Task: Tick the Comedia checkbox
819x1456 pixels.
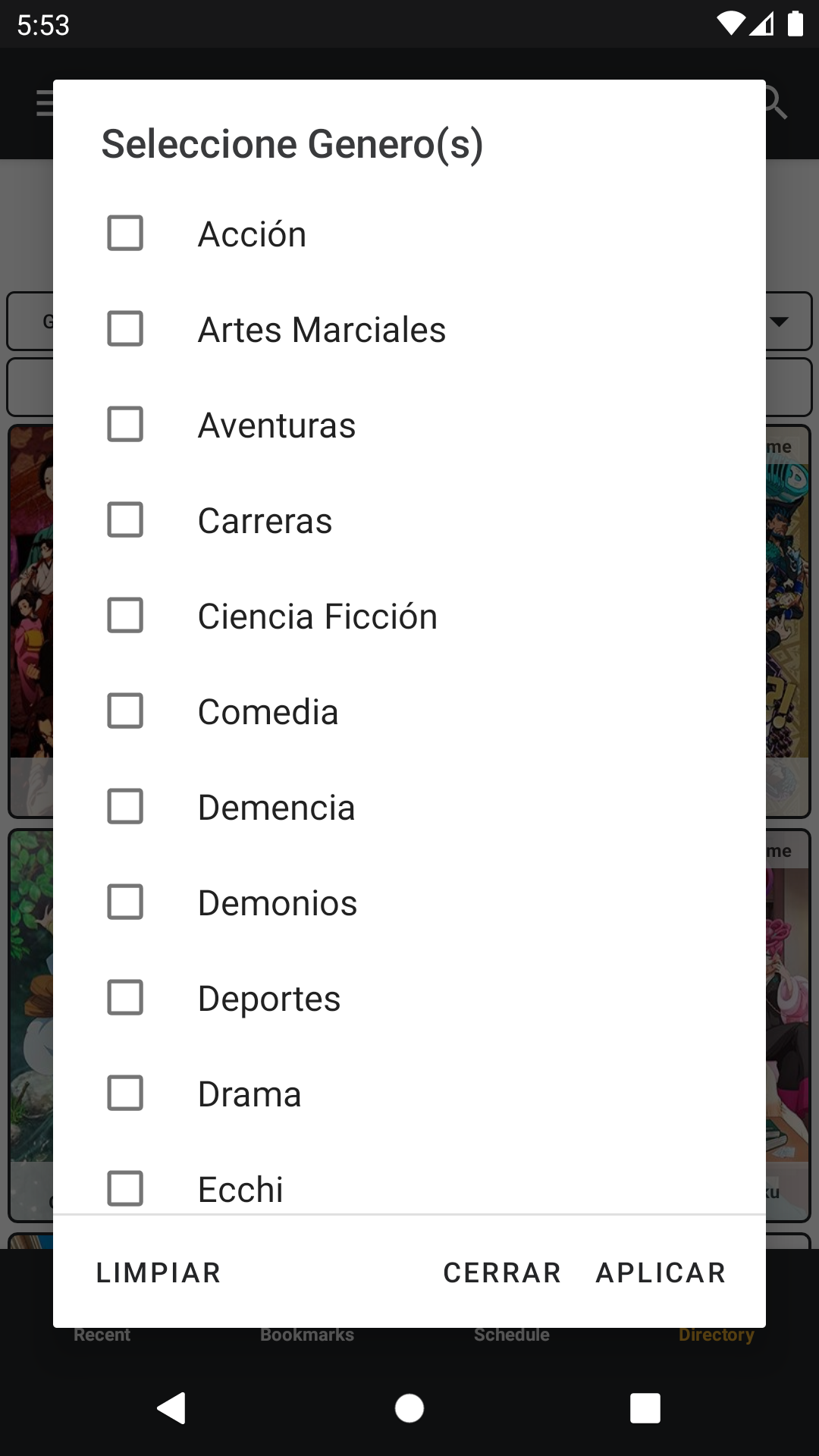Action: [126, 711]
